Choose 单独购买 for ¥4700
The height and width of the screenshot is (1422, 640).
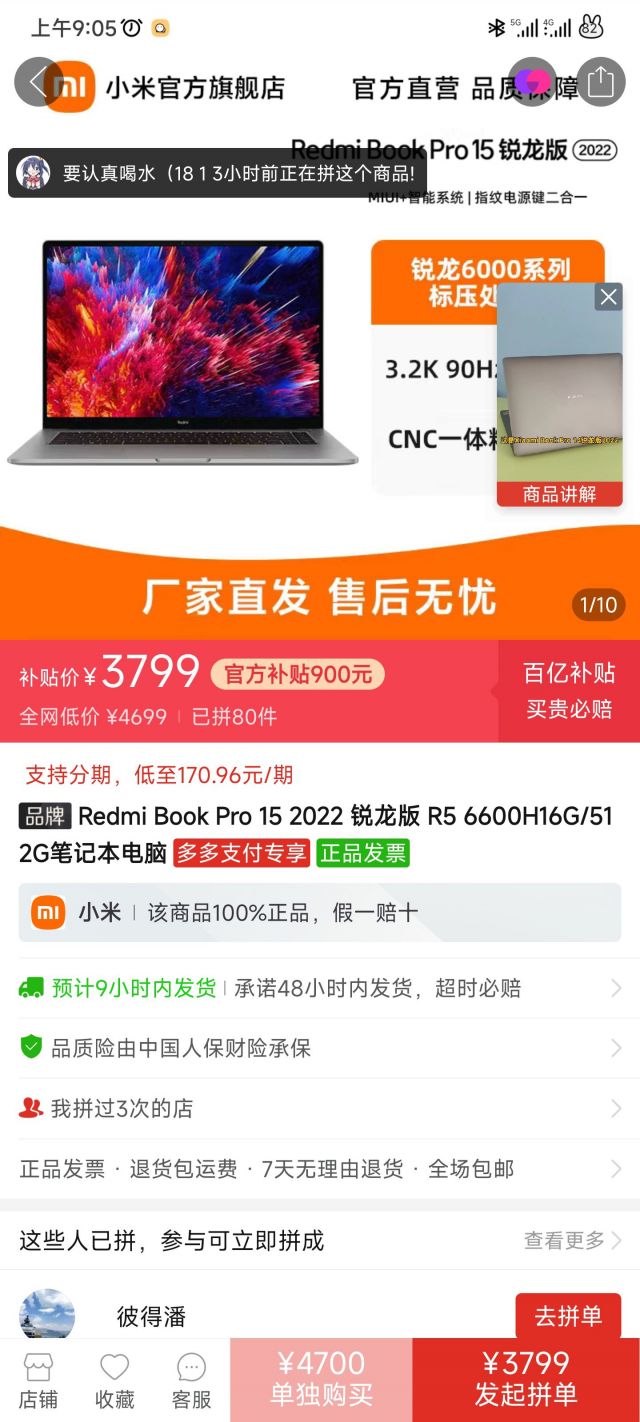coord(321,1380)
